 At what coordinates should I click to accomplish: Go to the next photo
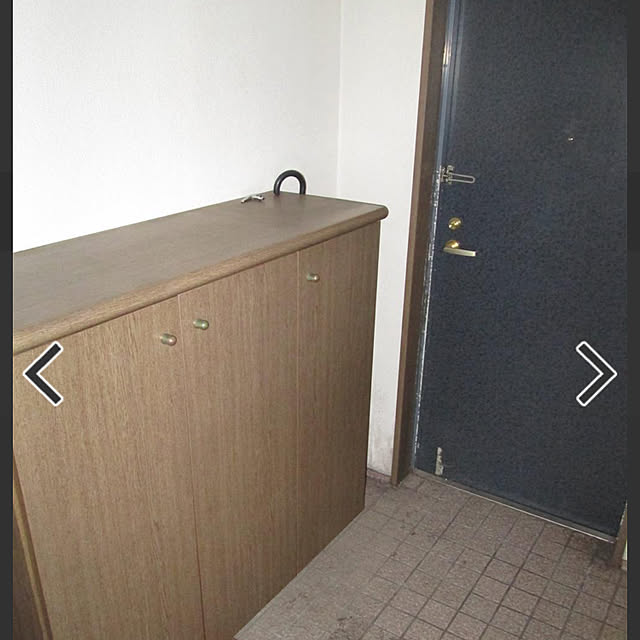(x=596, y=374)
